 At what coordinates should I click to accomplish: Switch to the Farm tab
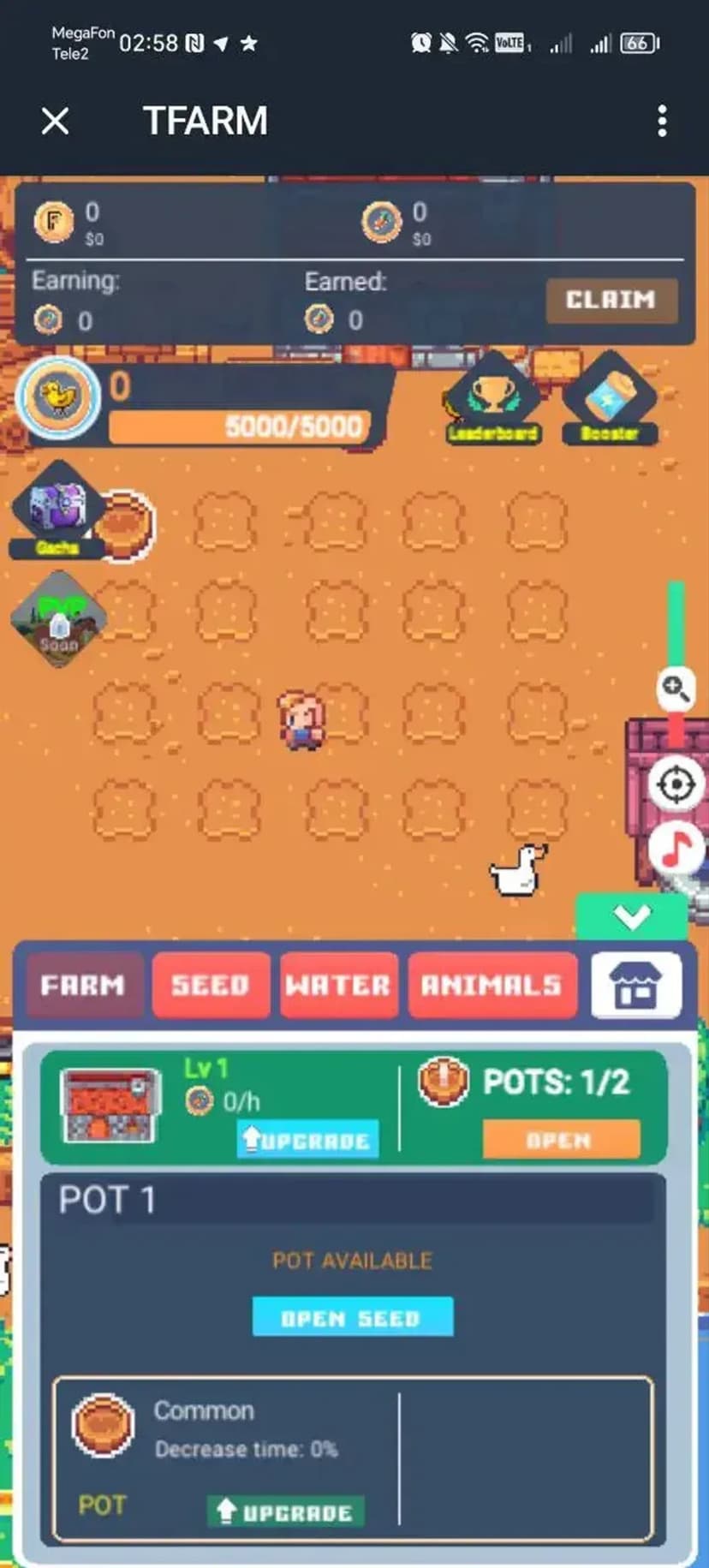point(83,985)
